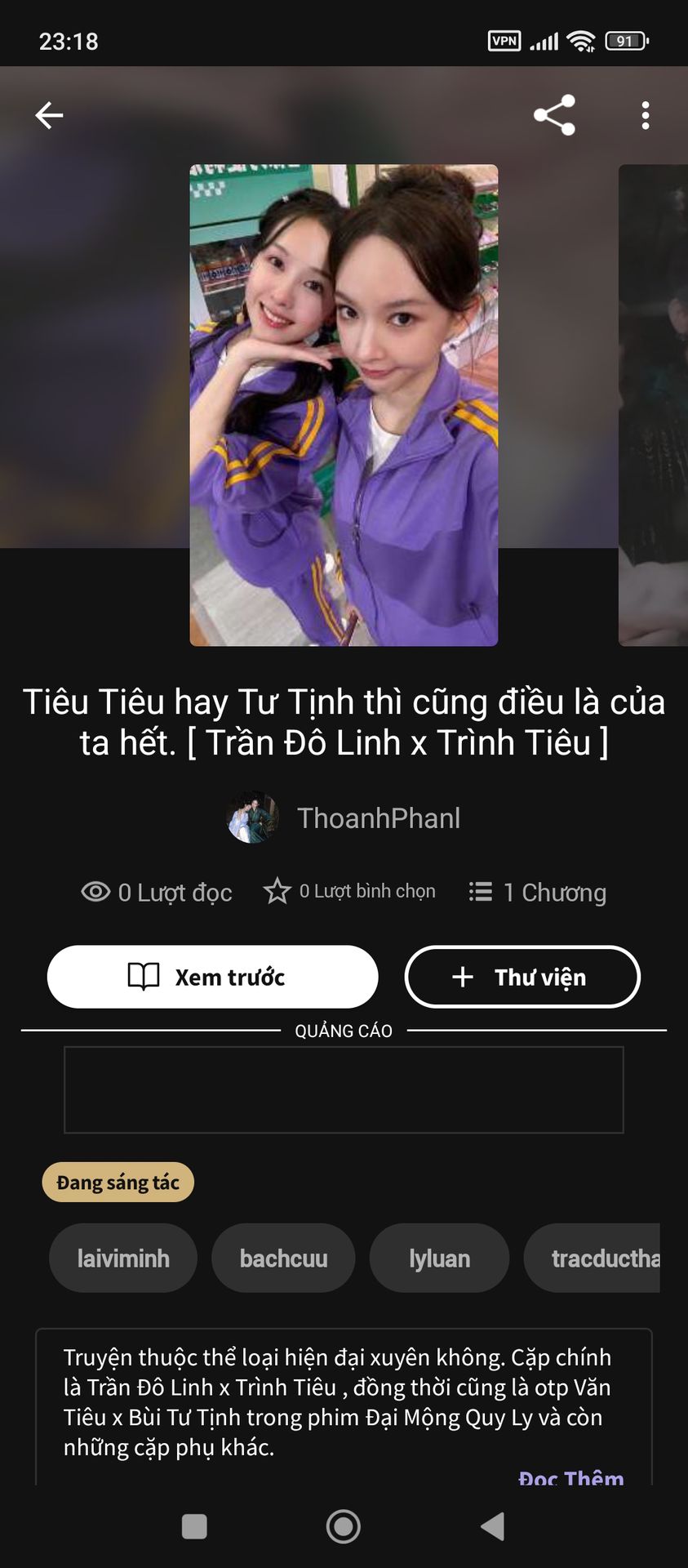Screen dimensions: 688x1568
Task: Open recent apps with the square button
Action: pos(194,1526)
